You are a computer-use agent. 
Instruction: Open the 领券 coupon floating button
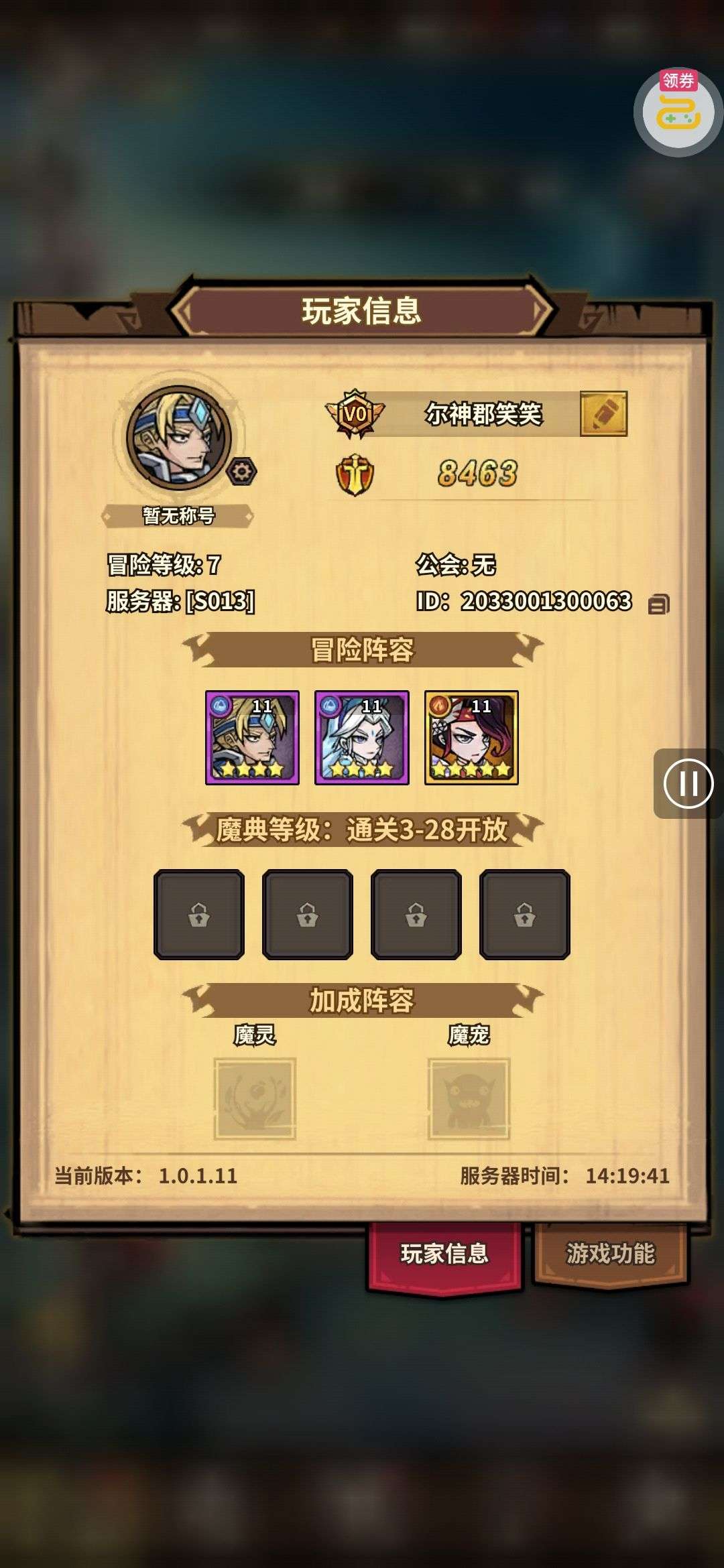click(678, 112)
